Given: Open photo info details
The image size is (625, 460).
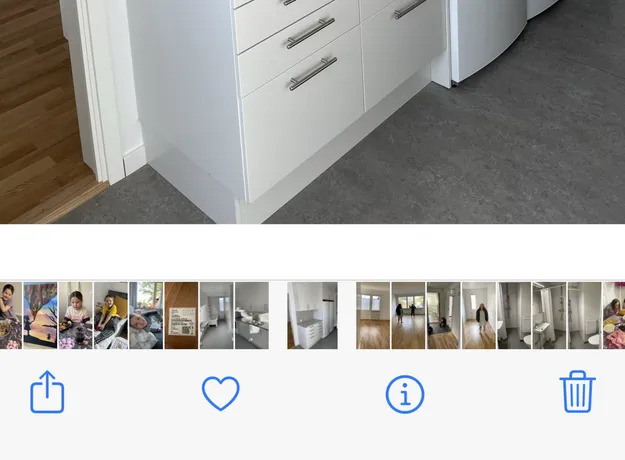Looking at the screenshot, I should click(x=405, y=394).
